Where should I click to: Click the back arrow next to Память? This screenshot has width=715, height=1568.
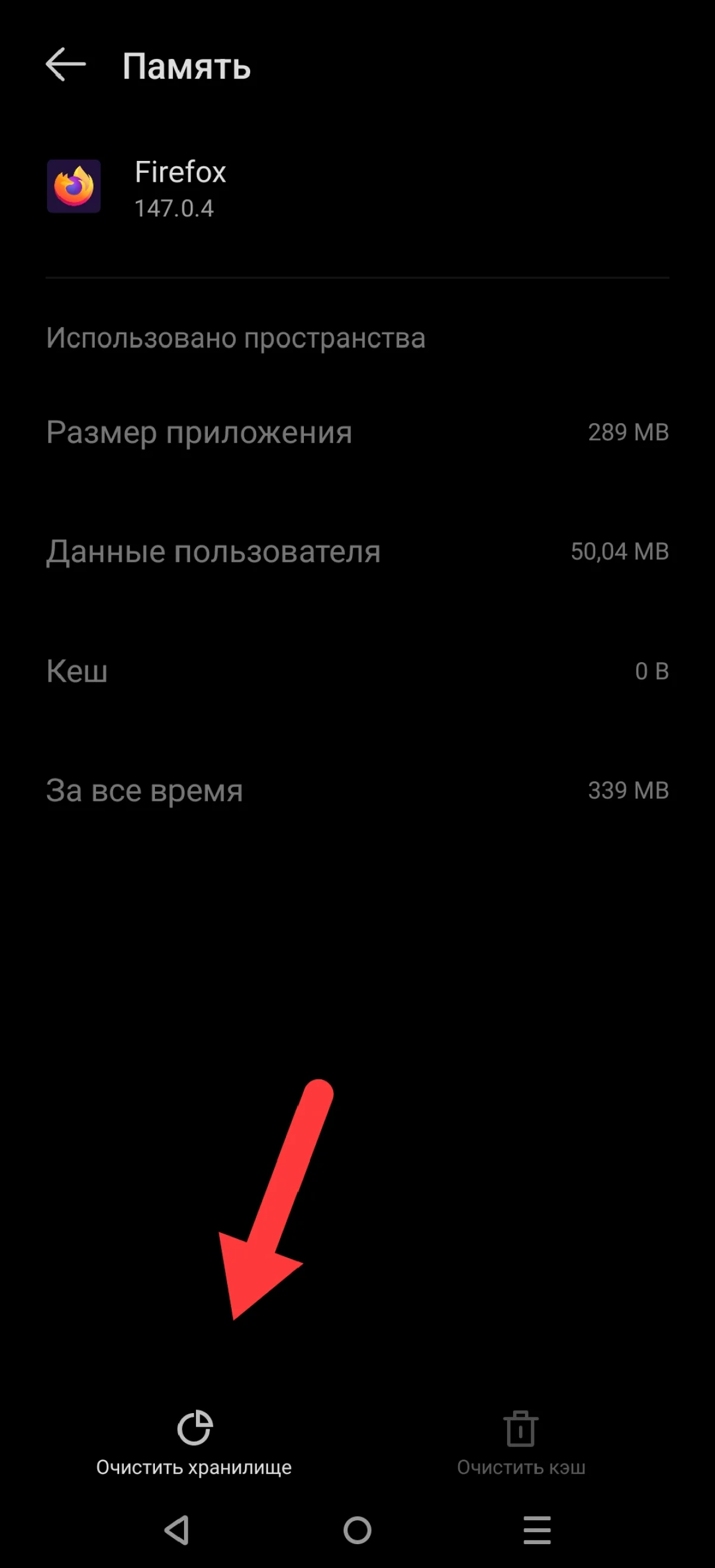[67, 64]
